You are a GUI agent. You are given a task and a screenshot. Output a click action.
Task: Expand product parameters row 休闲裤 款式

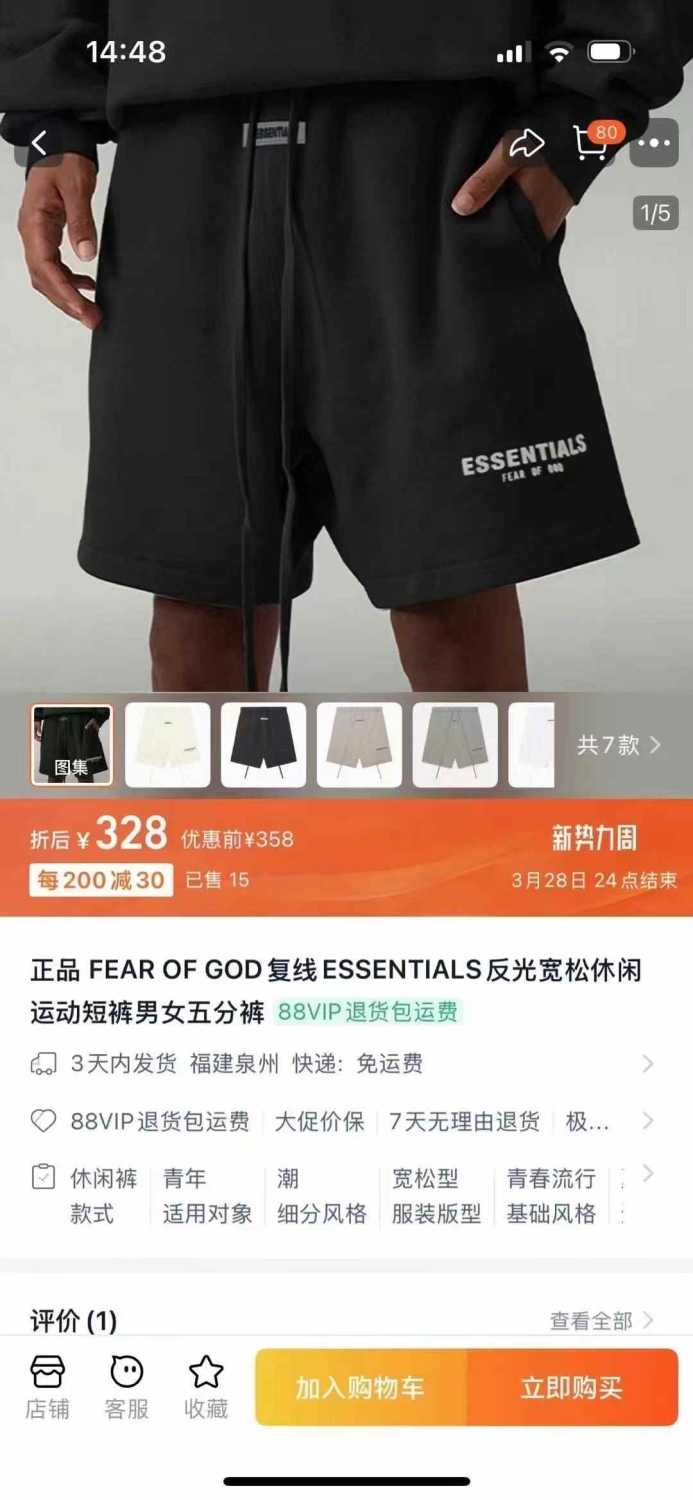point(346,1196)
